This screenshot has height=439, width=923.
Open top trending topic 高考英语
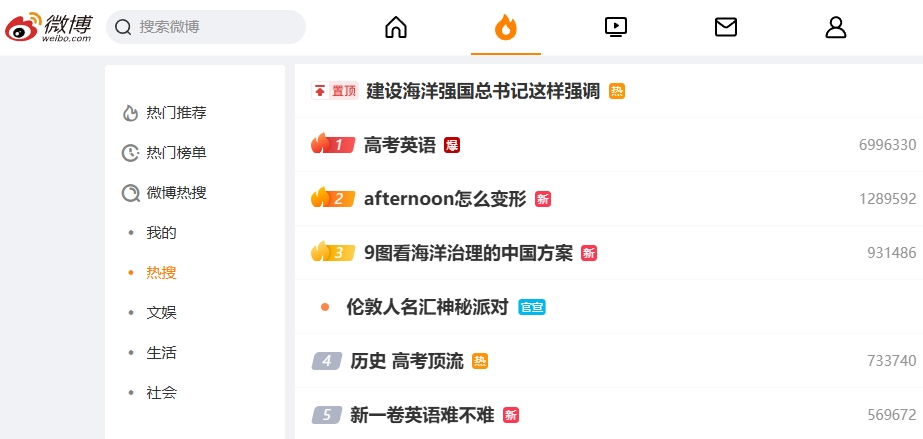400,145
